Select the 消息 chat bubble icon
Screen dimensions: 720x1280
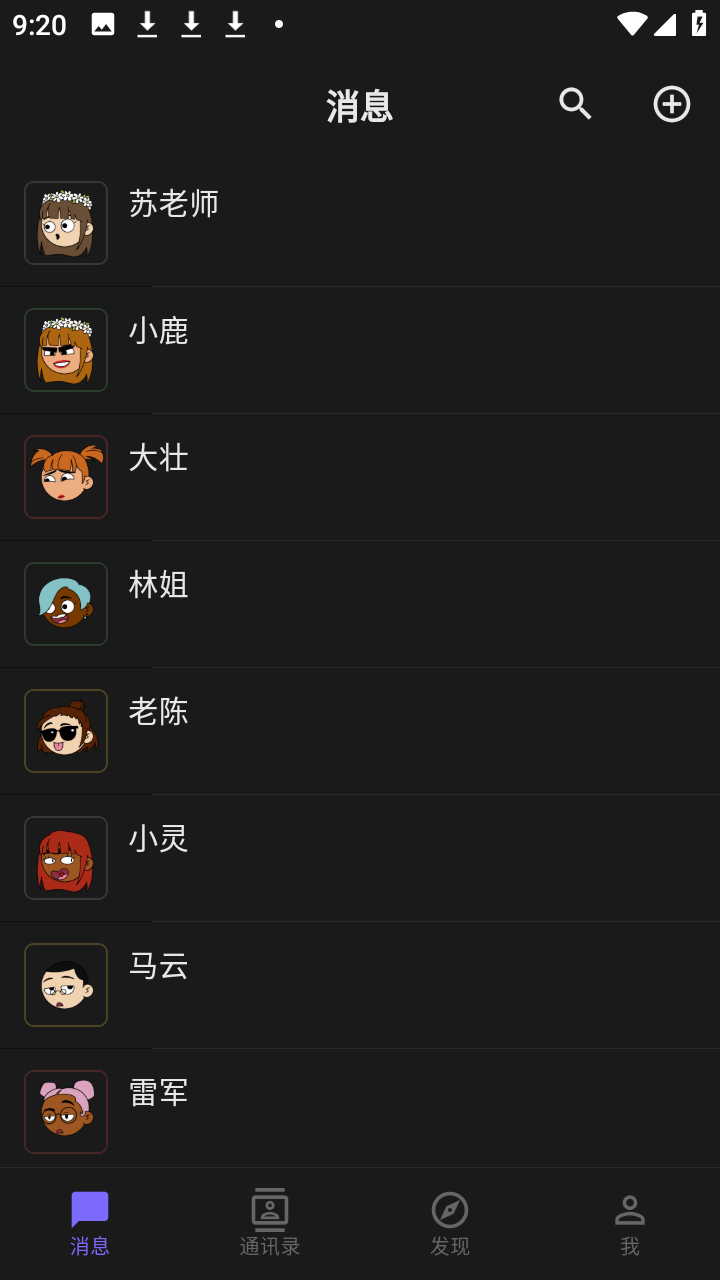[x=89, y=1209]
